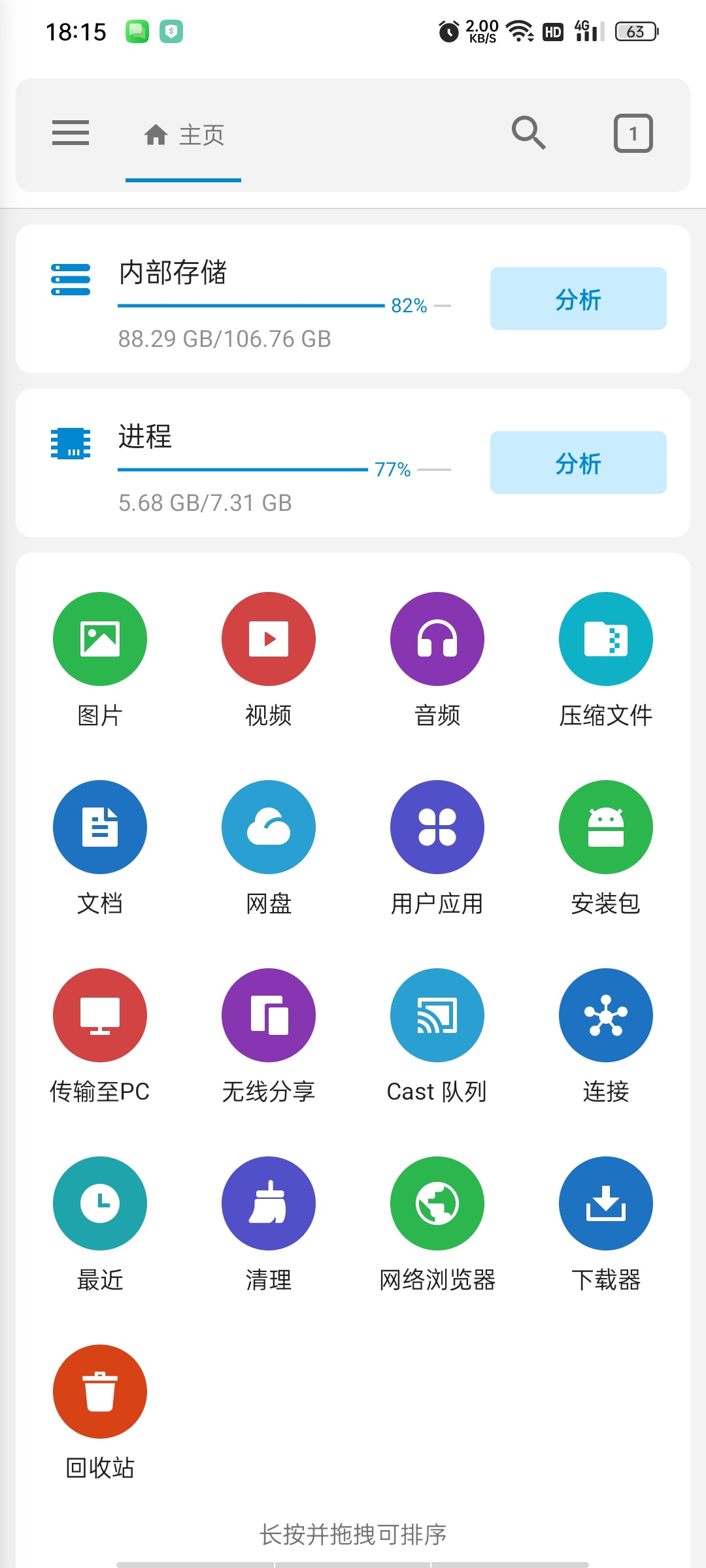Open the windows counter button
The width and height of the screenshot is (706, 1568).
click(x=633, y=133)
